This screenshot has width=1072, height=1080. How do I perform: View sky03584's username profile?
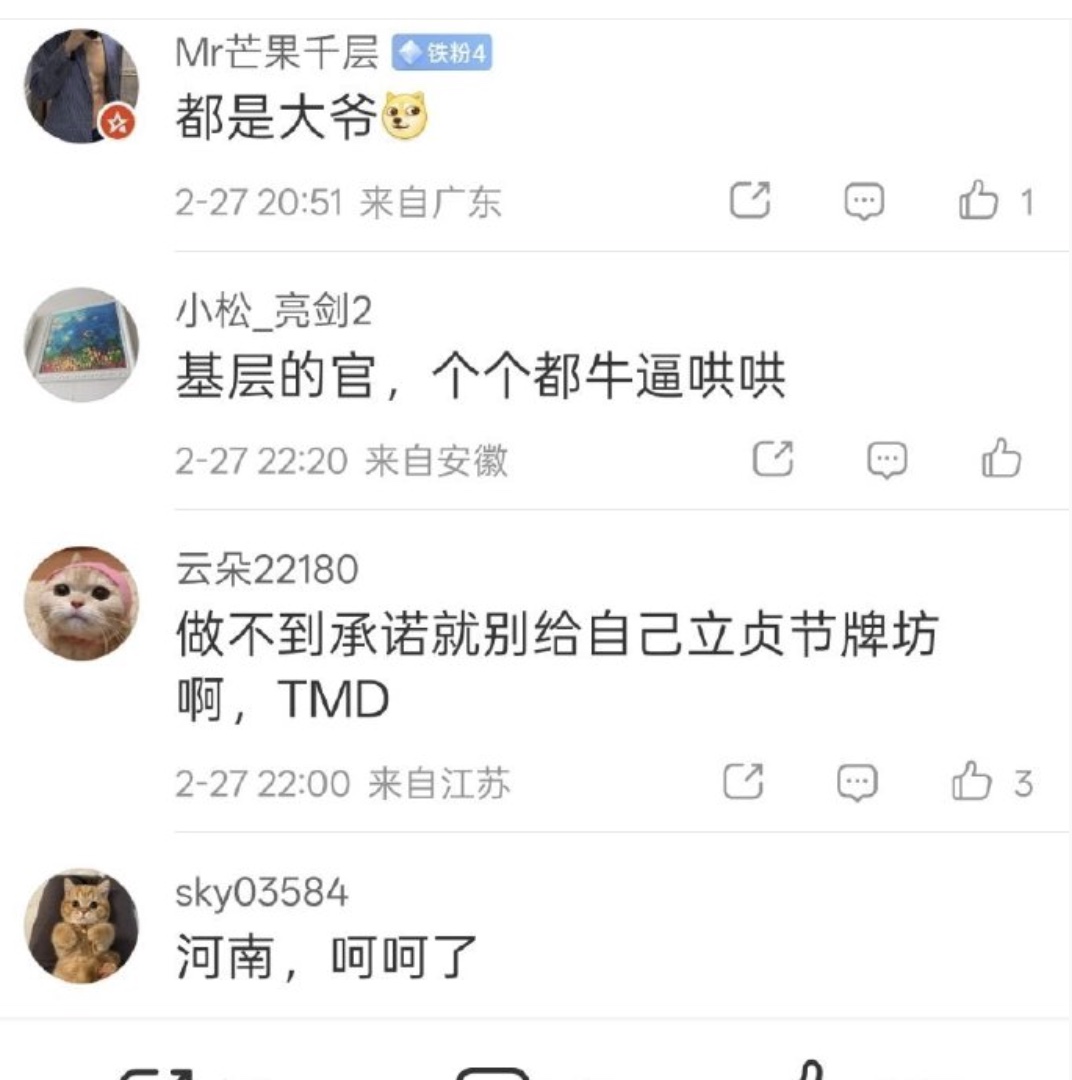tap(262, 892)
